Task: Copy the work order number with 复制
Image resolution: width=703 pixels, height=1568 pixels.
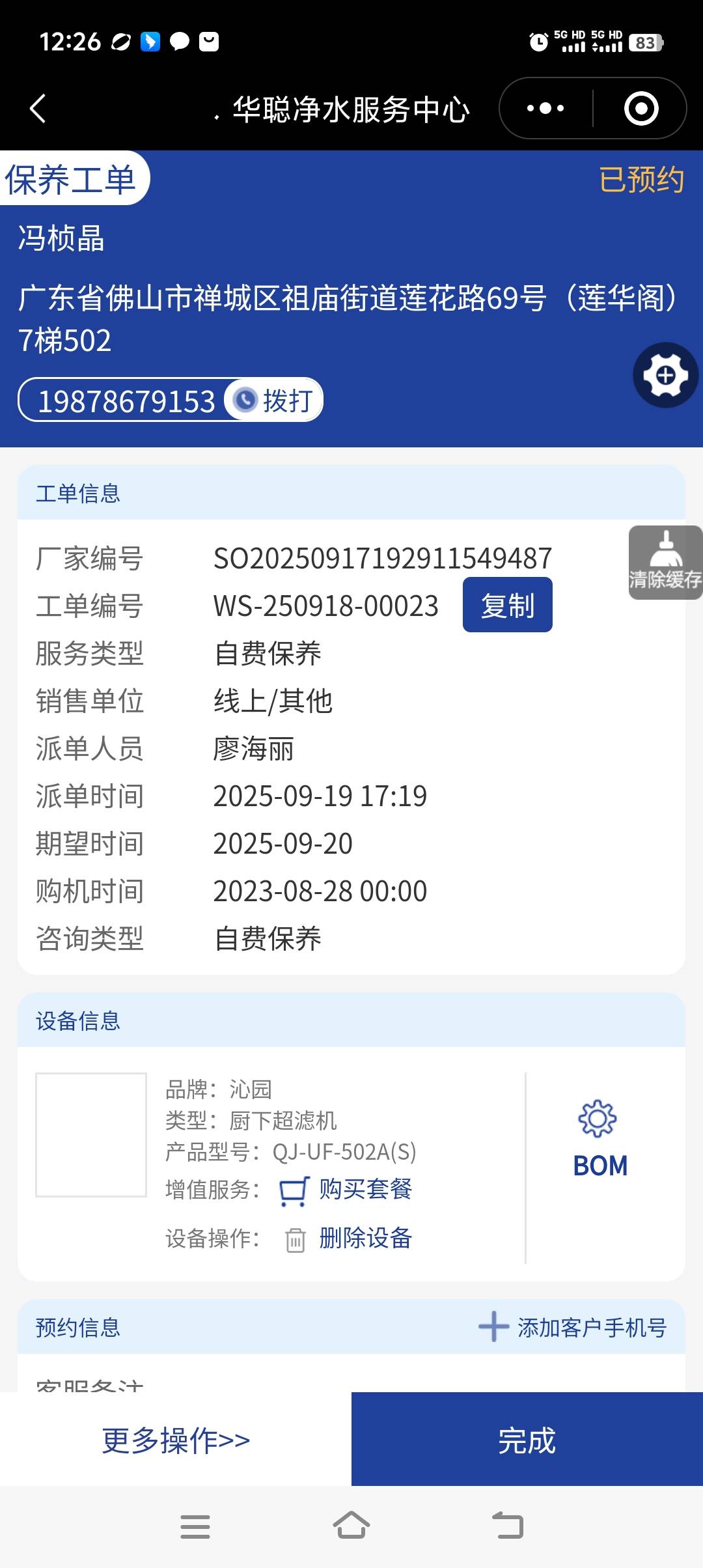Action: click(x=507, y=605)
